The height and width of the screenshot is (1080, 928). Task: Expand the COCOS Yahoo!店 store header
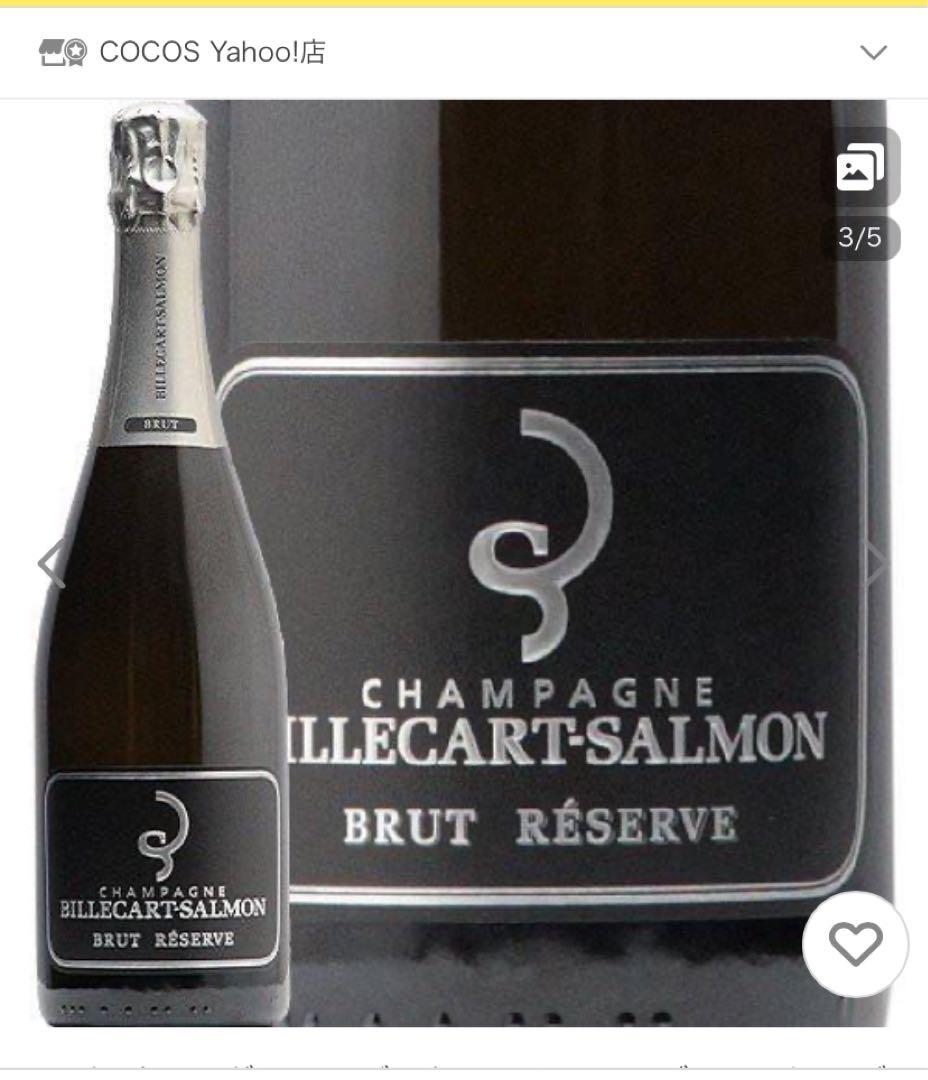point(873,52)
